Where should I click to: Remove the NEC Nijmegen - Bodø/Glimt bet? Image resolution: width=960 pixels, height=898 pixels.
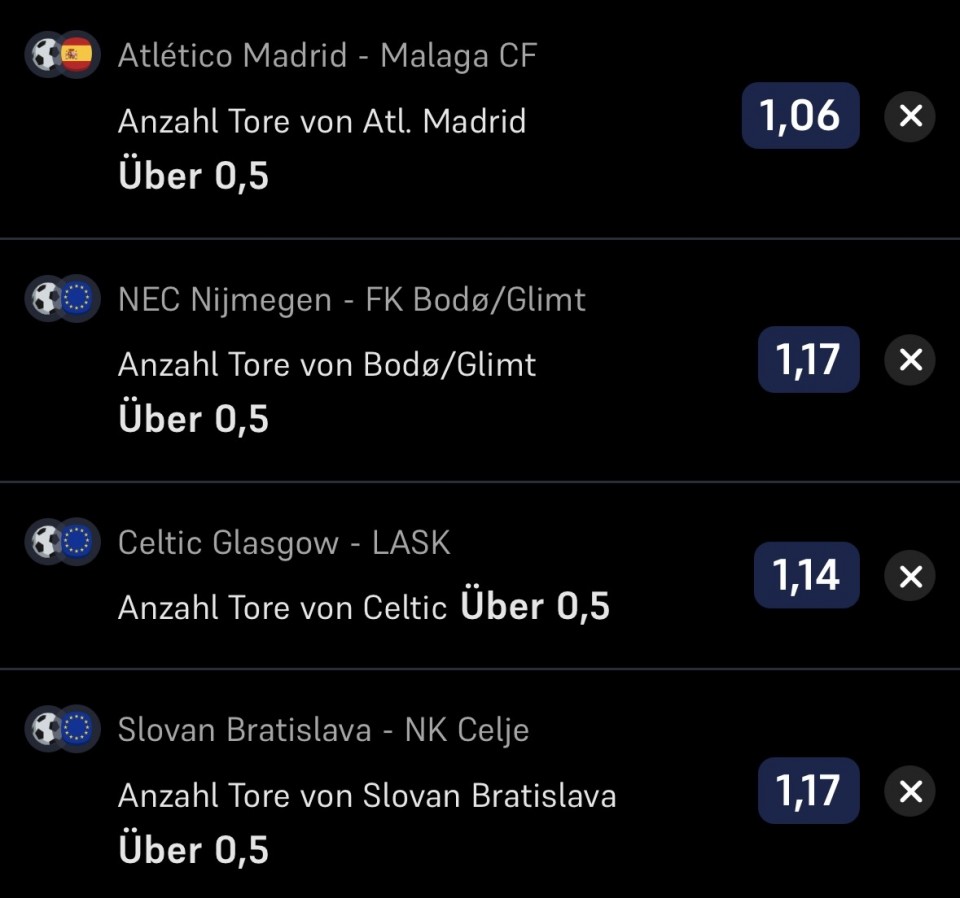(910, 359)
